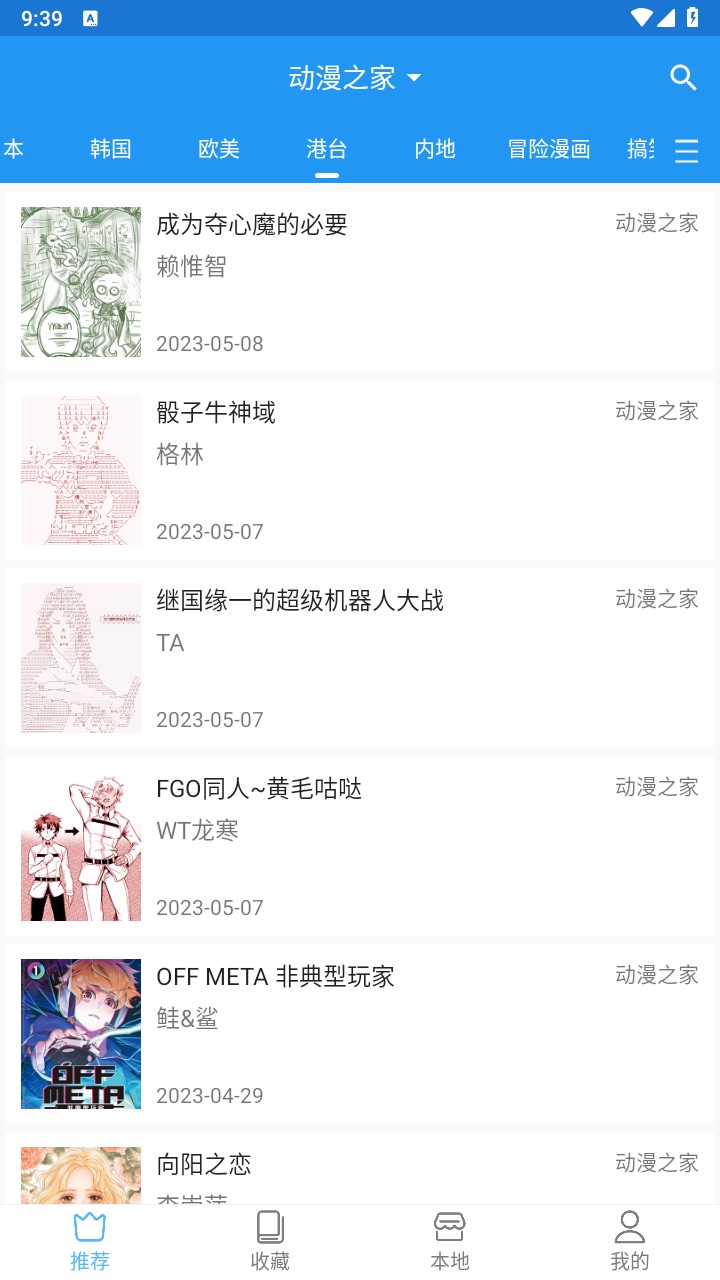
Task: Open the 冒险漫画 category
Action: 548,149
